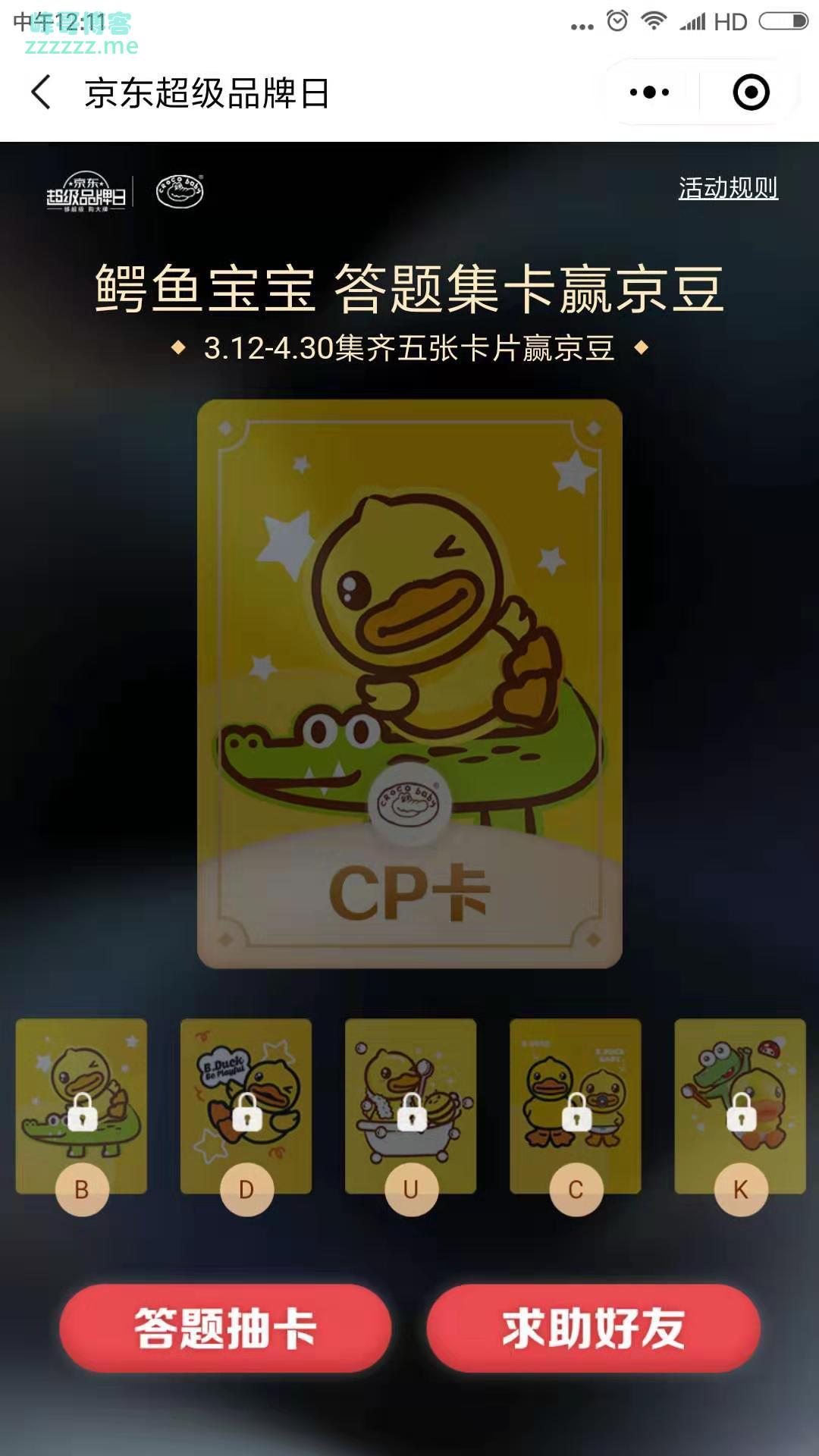The width and height of the screenshot is (819, 1456).
Task: Select the locked C card
Action: [x=576, y=1107]
